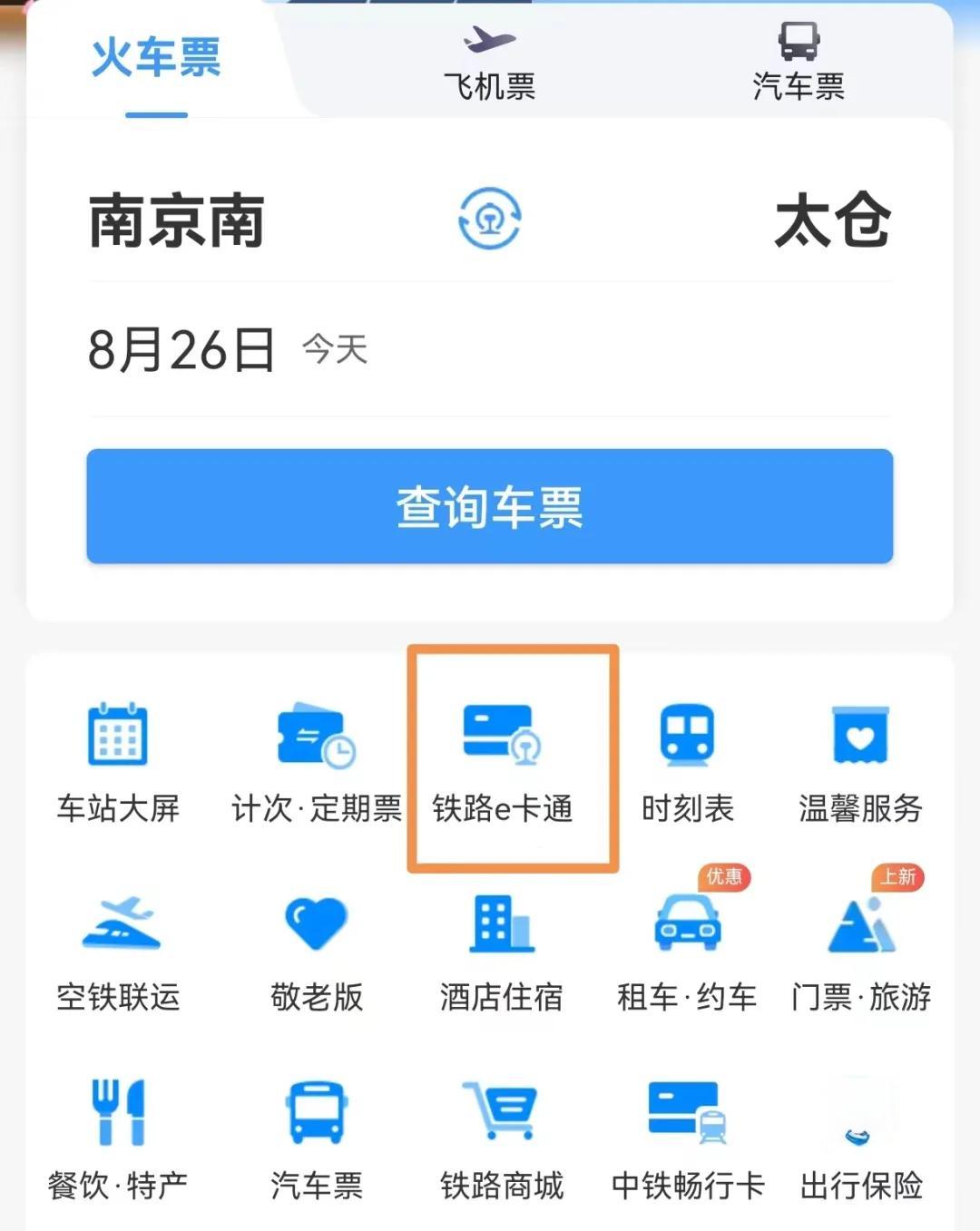This screenshot has height=1231, width=980.
Task: Open the 餐饮·特产 food and specialties service
Action: pyautogui.click(x=119, y=1138)
